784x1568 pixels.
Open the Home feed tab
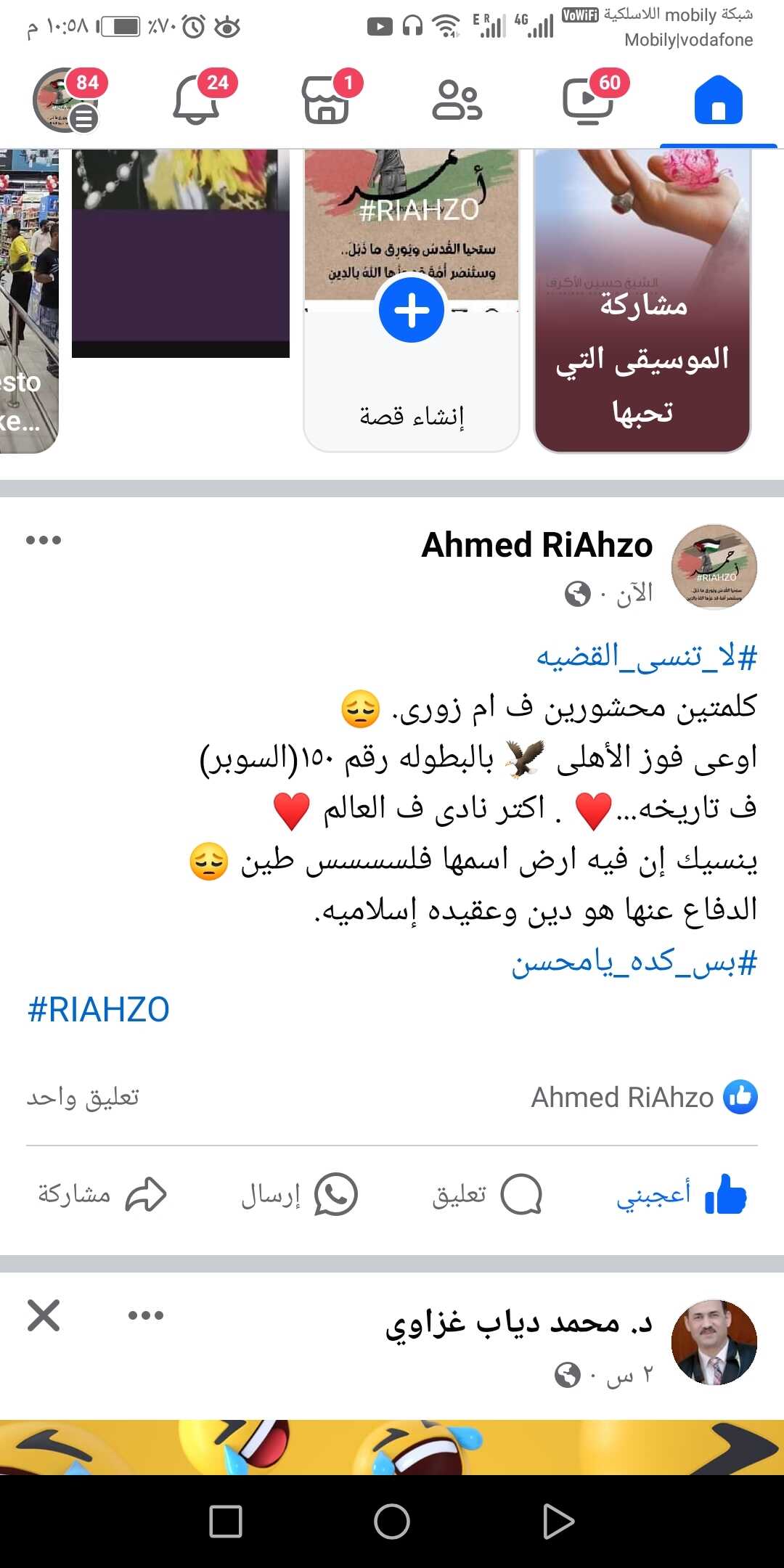(718, 100)
